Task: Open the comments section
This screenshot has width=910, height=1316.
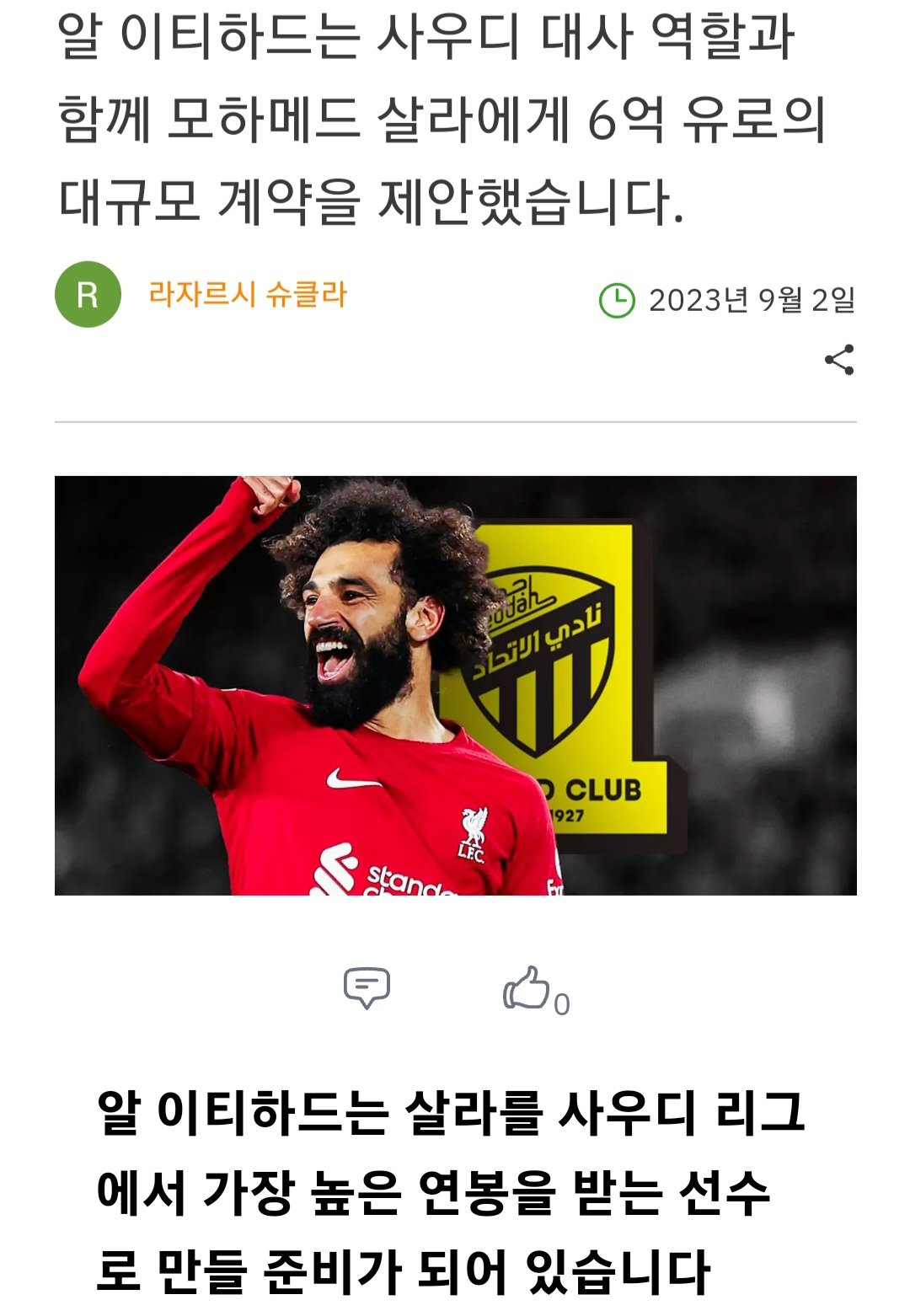Action: click(x=367, y=987)
